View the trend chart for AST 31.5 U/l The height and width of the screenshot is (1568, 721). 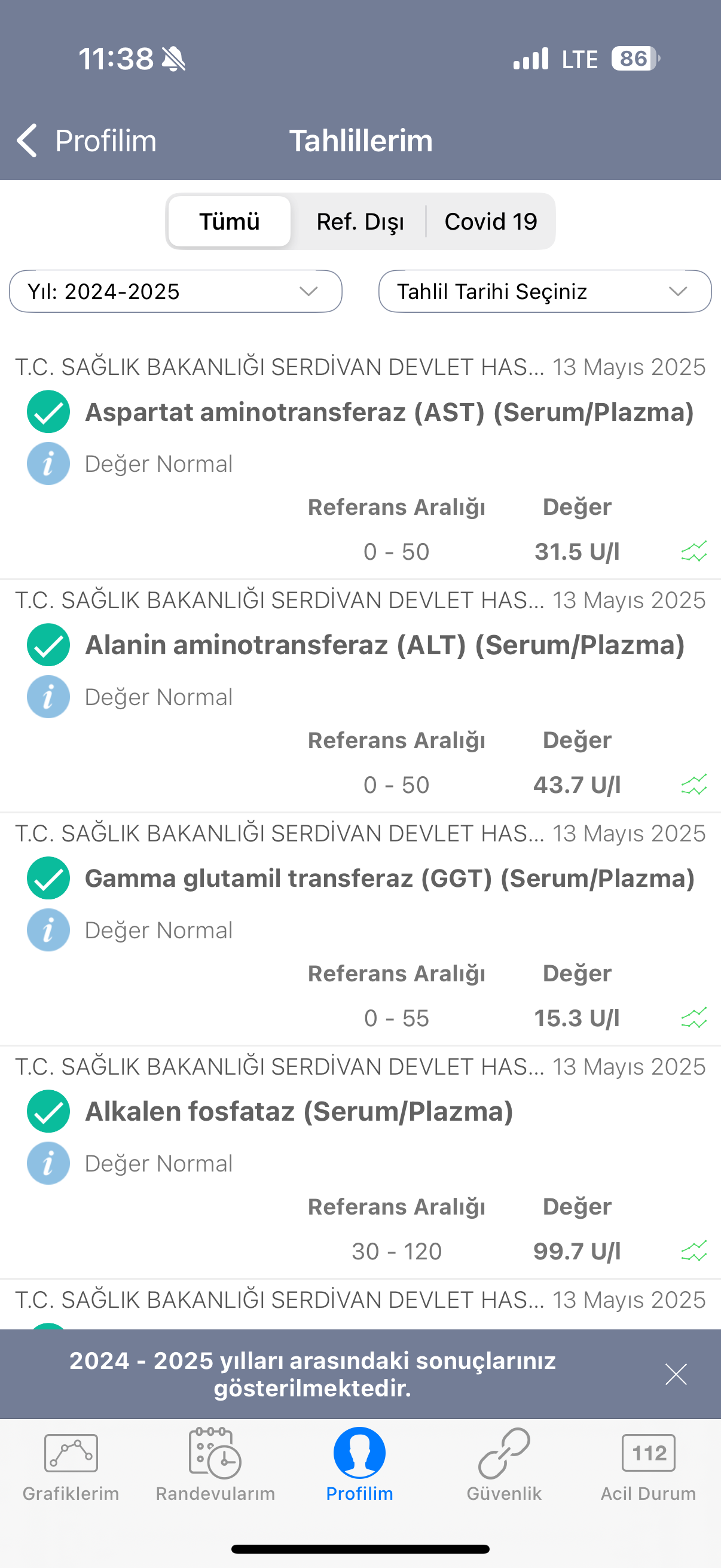[693, 551]
